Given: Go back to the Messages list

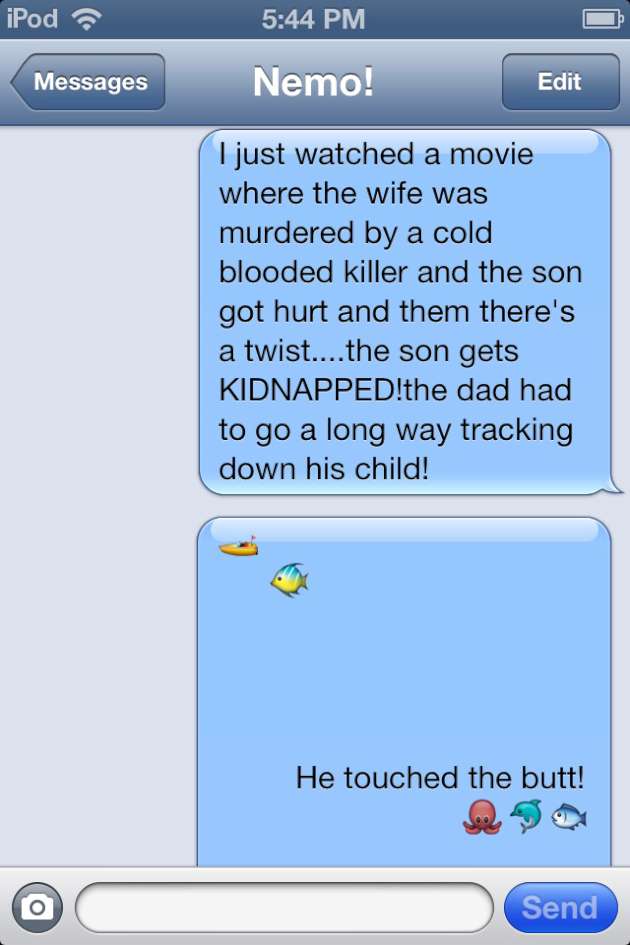Looking at the screenshot, I should pos(88,82).
